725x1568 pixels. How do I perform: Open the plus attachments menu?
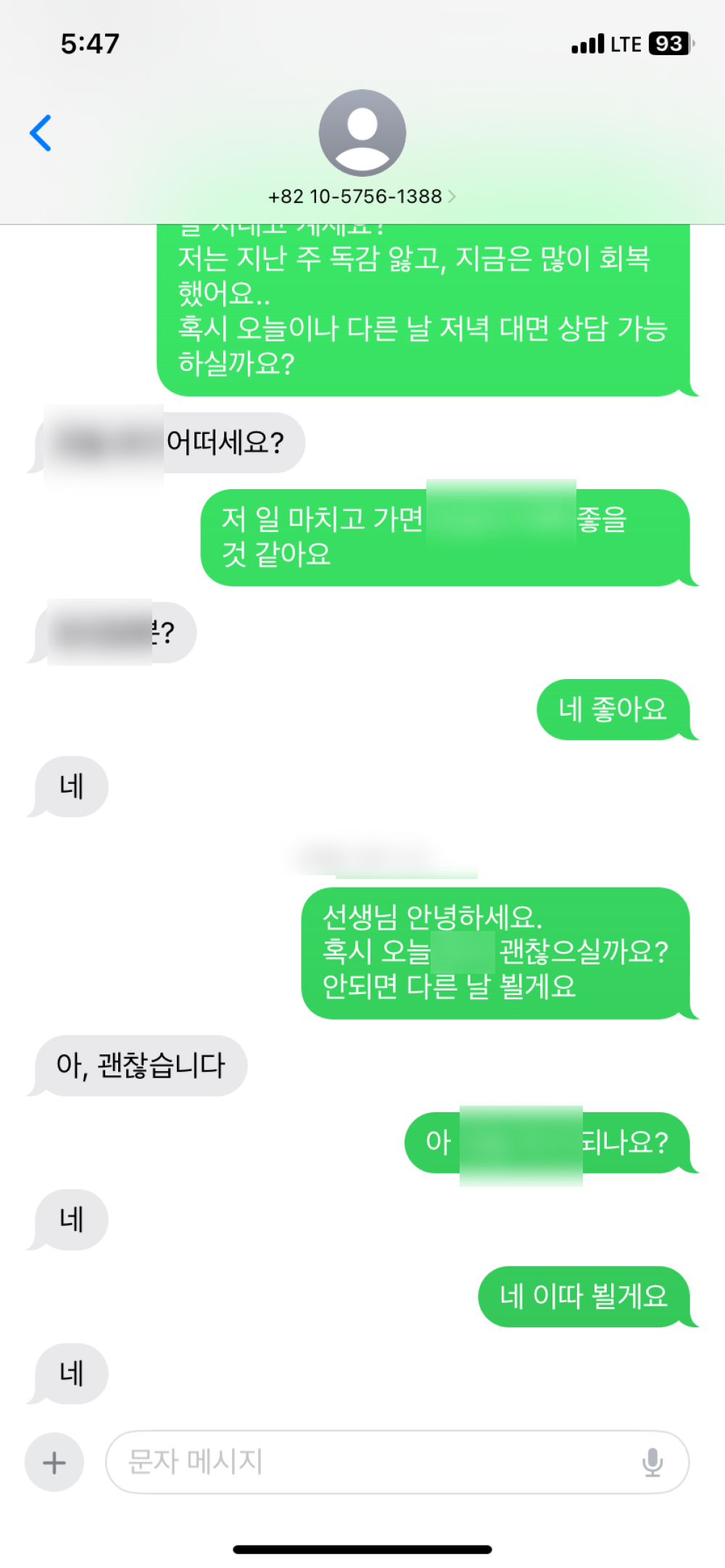click(x=54, y=1462)
